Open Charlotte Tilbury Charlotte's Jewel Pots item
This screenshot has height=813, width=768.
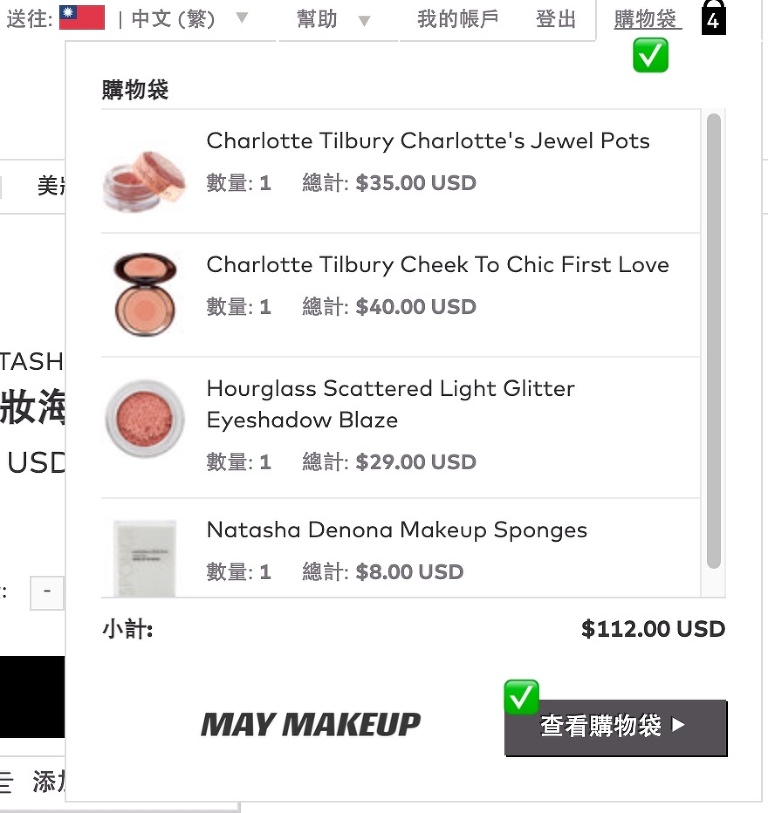(428, 141)
